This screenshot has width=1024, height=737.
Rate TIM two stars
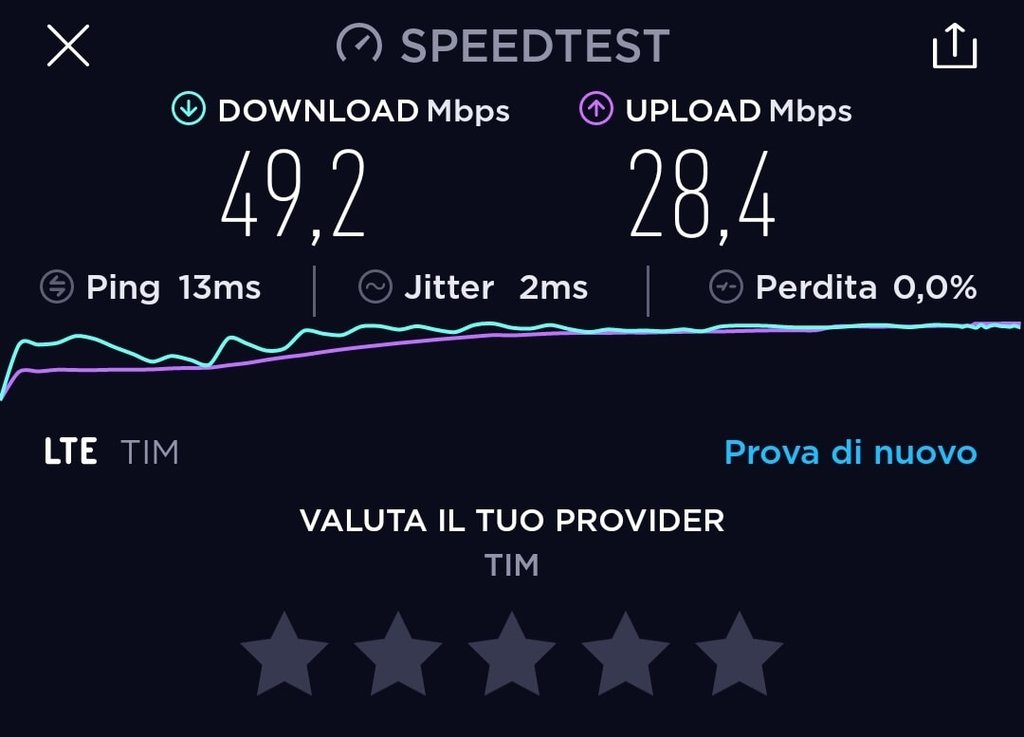398,656
